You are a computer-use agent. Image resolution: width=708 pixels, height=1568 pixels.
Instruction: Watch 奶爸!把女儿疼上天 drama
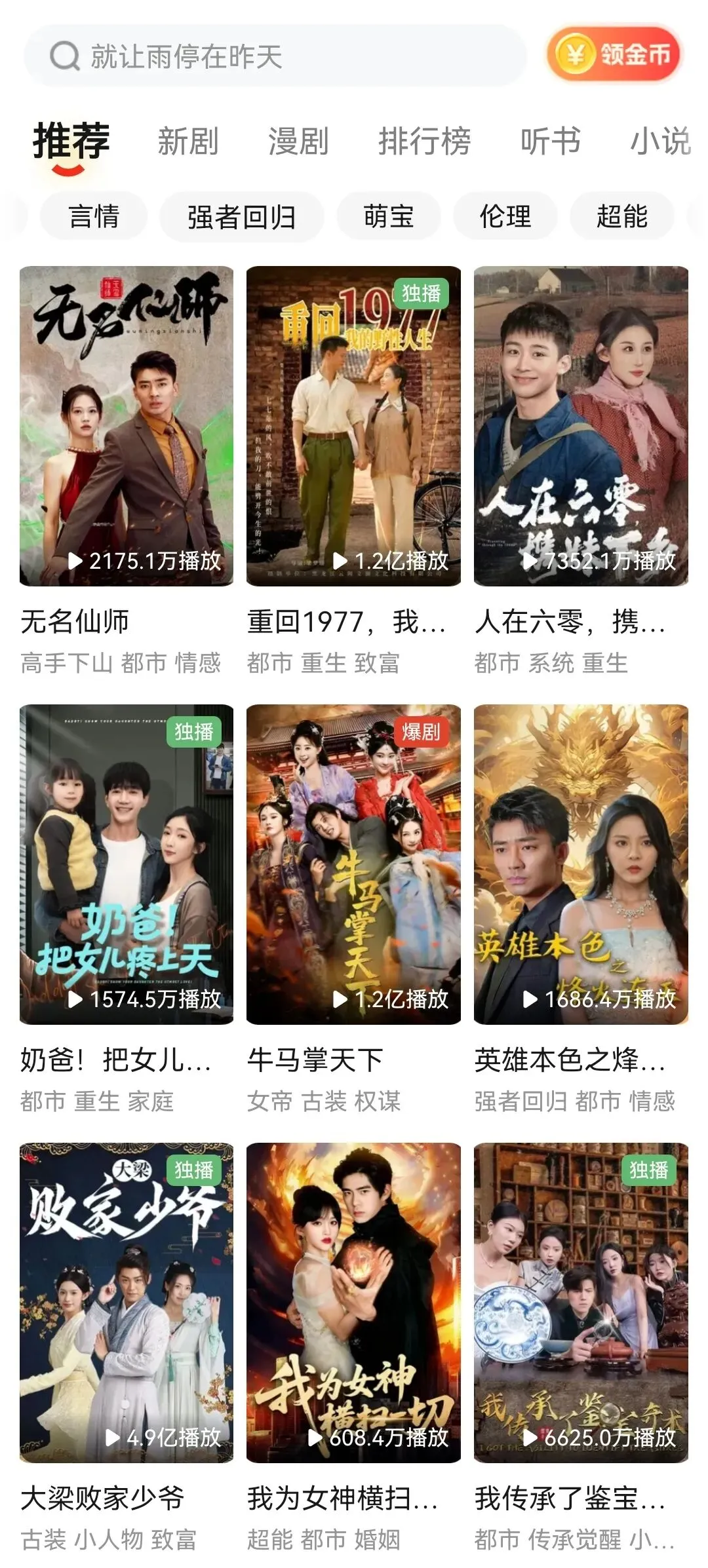(x=127, y=864)
